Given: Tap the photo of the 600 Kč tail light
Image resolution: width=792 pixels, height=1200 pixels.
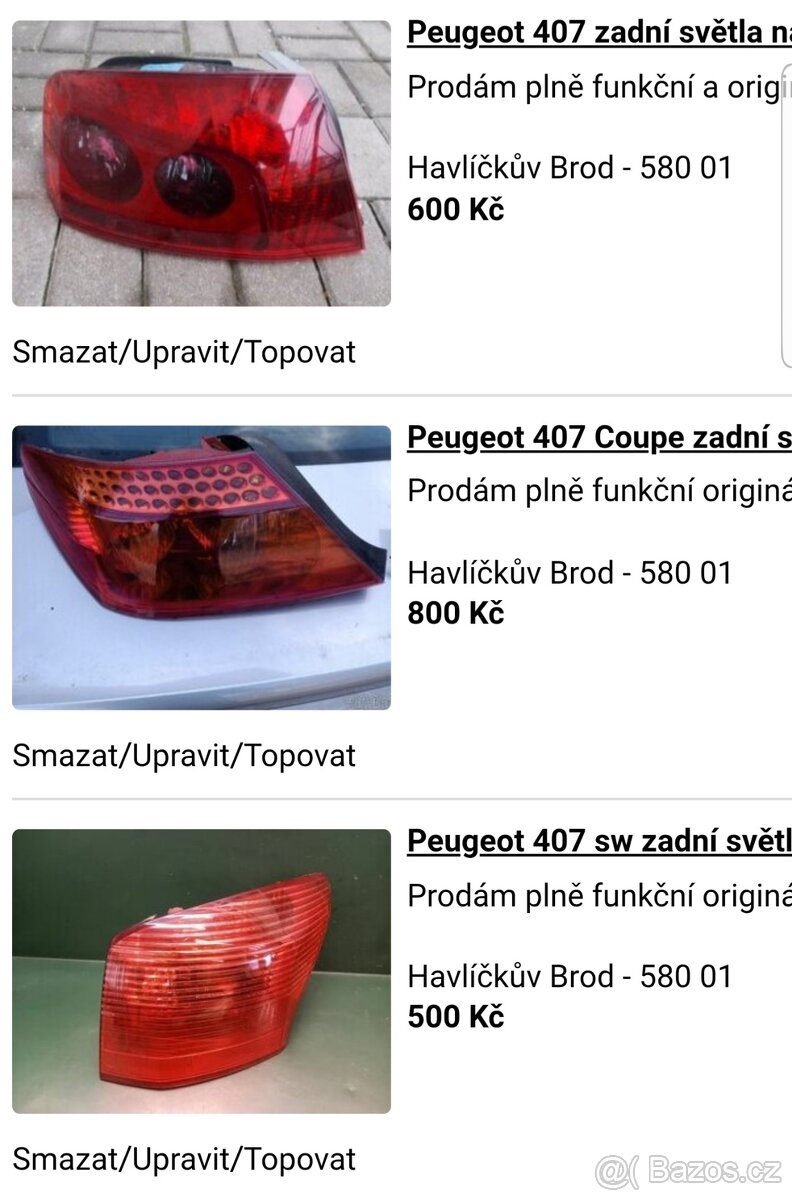Looking at the screenshot, I should [201, 163].
